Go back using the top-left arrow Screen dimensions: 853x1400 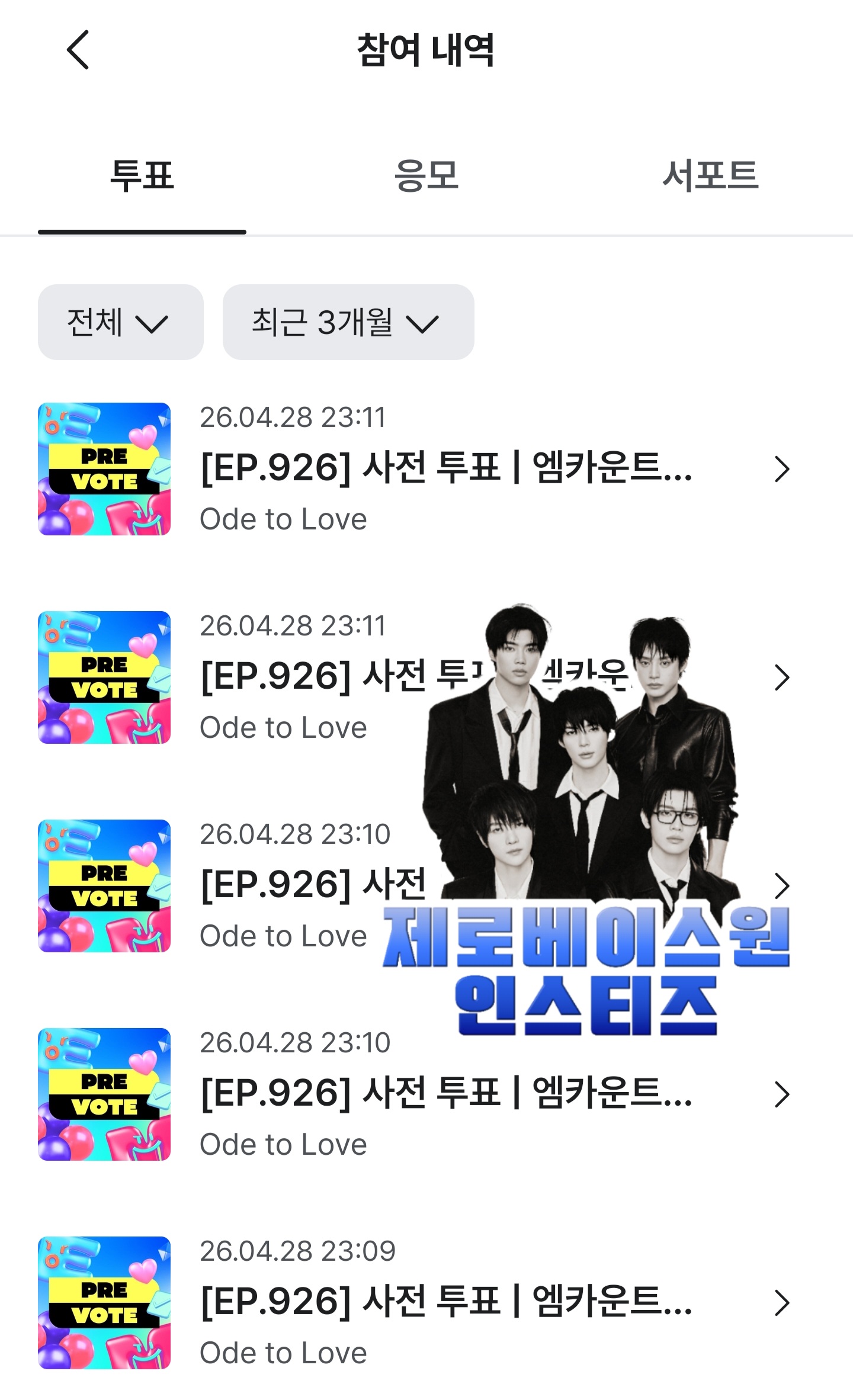(78, 50)
